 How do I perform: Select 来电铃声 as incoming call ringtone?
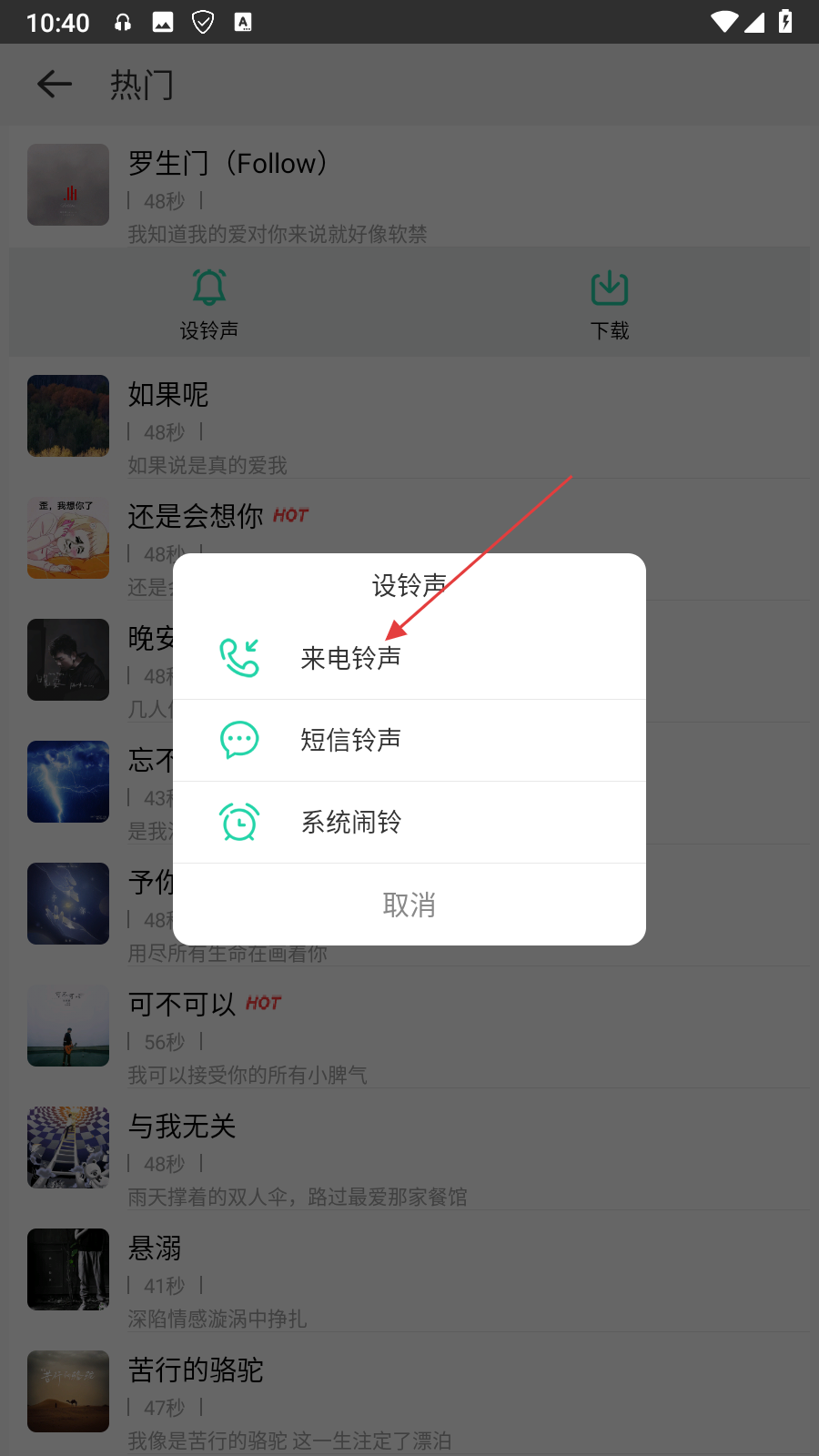pyautogui.click(x=351, y=658)
